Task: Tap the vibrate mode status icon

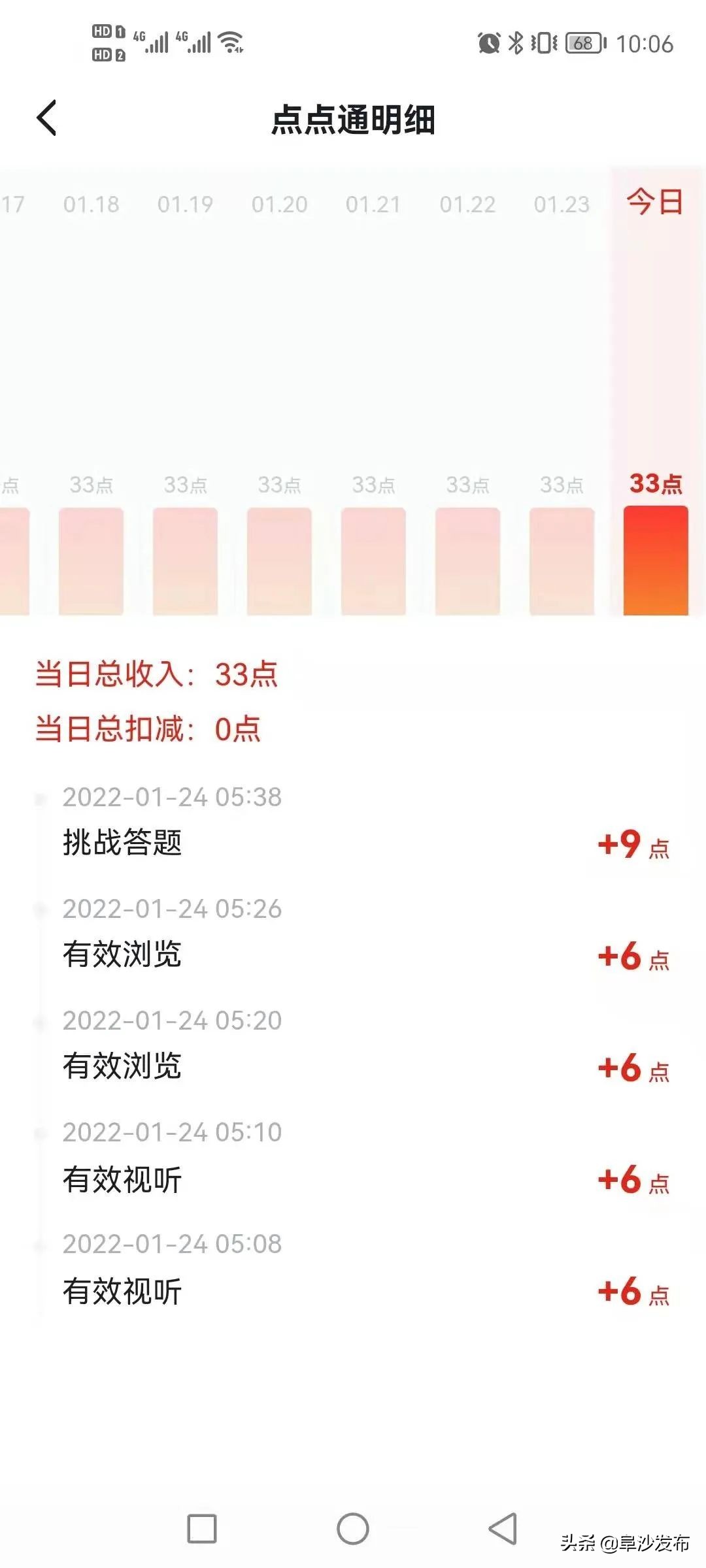Action: click(543, 43)
